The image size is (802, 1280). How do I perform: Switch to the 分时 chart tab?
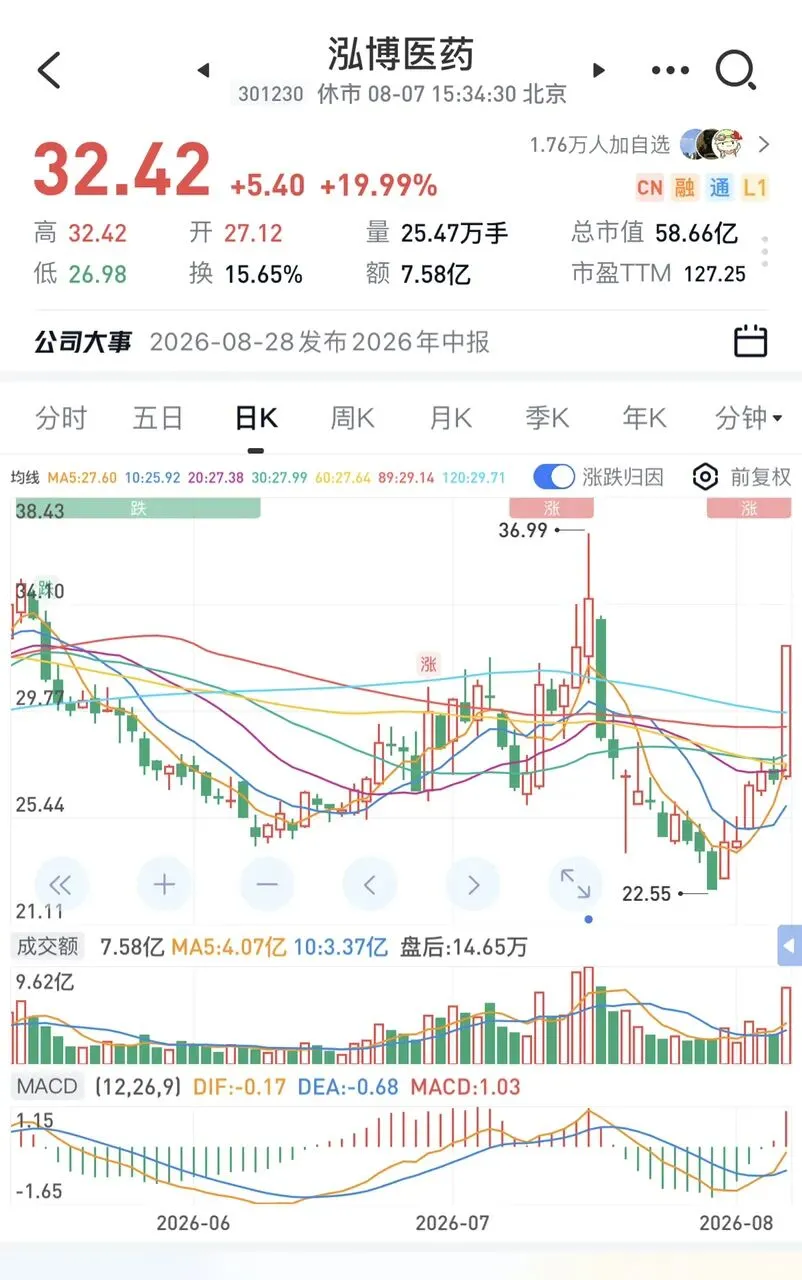[61, 418]
